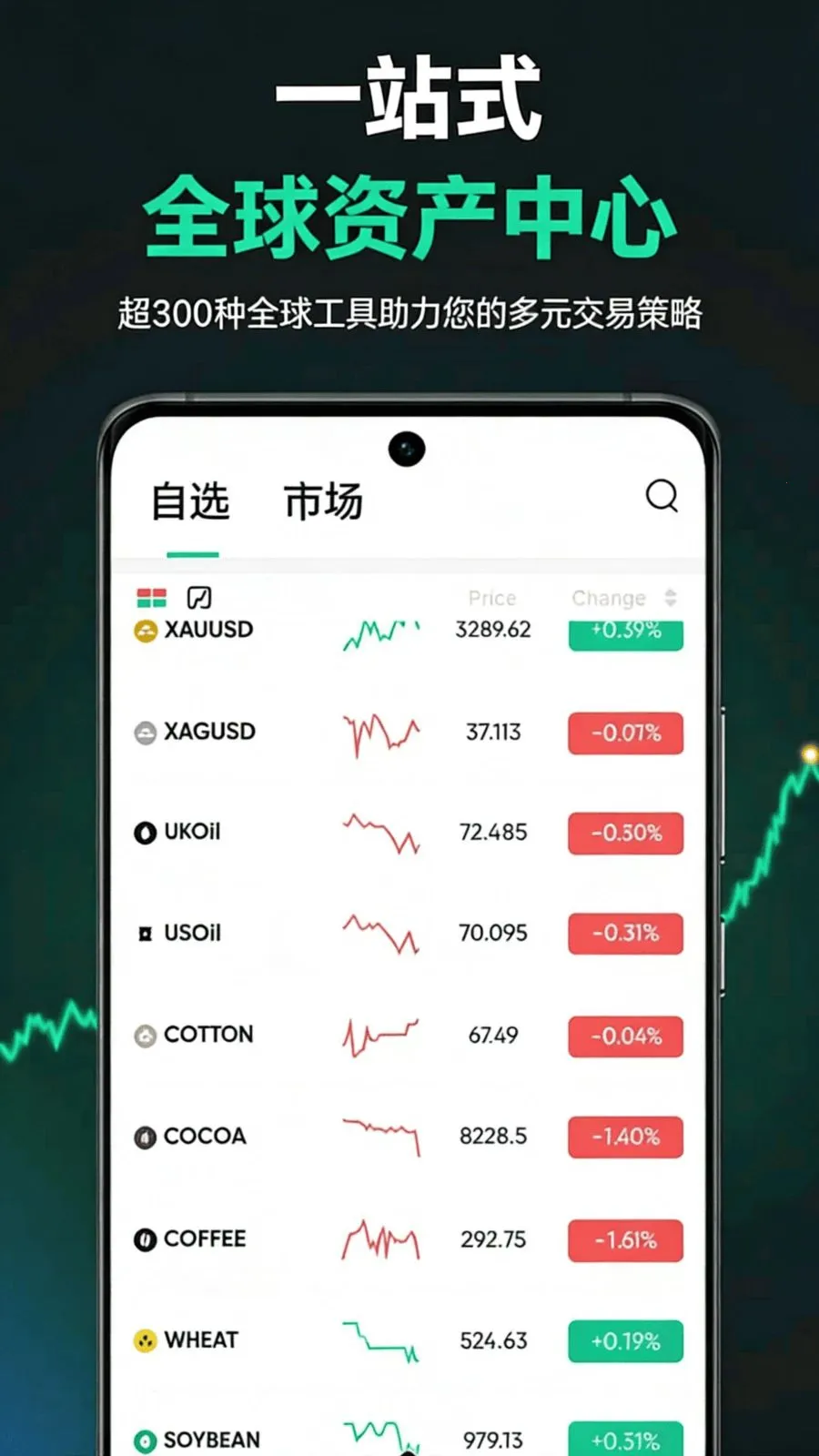
Task: Select the XAUUSD gold asset icon
Action: pyautogui.click(x=146, y=629)
